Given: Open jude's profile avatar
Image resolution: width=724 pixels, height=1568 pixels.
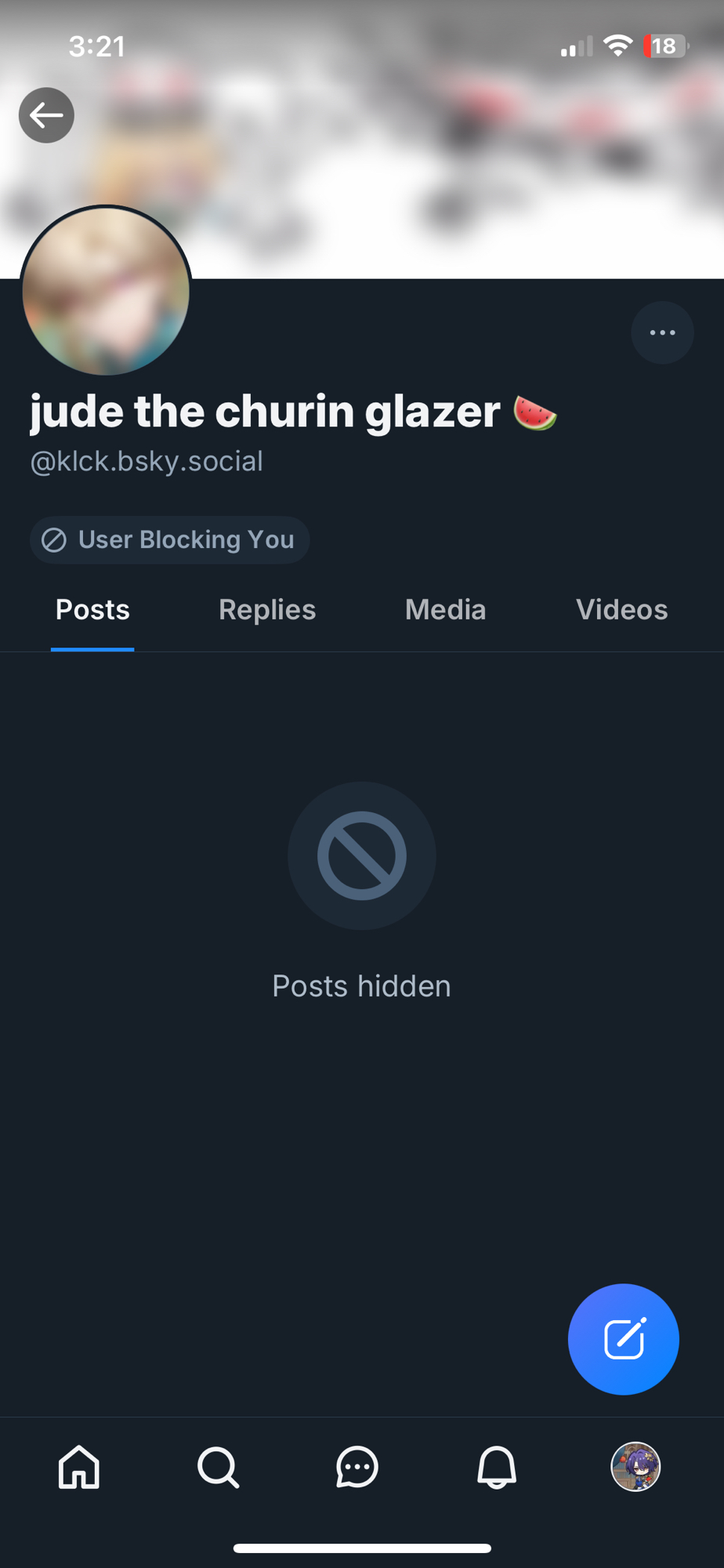Looking at the screenshot, I should pyautogui.click(x=106, y=291).
